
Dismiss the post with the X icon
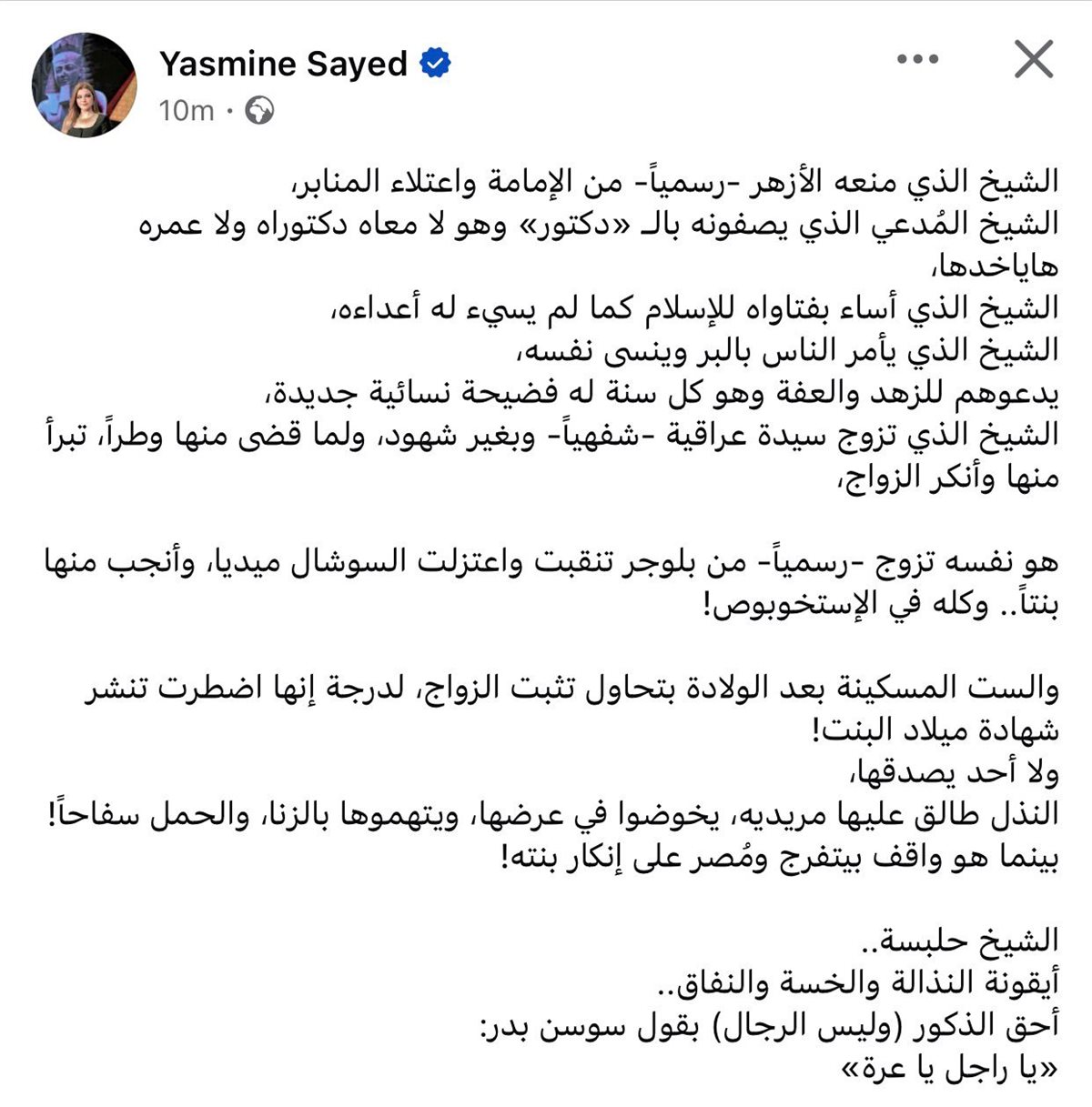pos(1033,60)
